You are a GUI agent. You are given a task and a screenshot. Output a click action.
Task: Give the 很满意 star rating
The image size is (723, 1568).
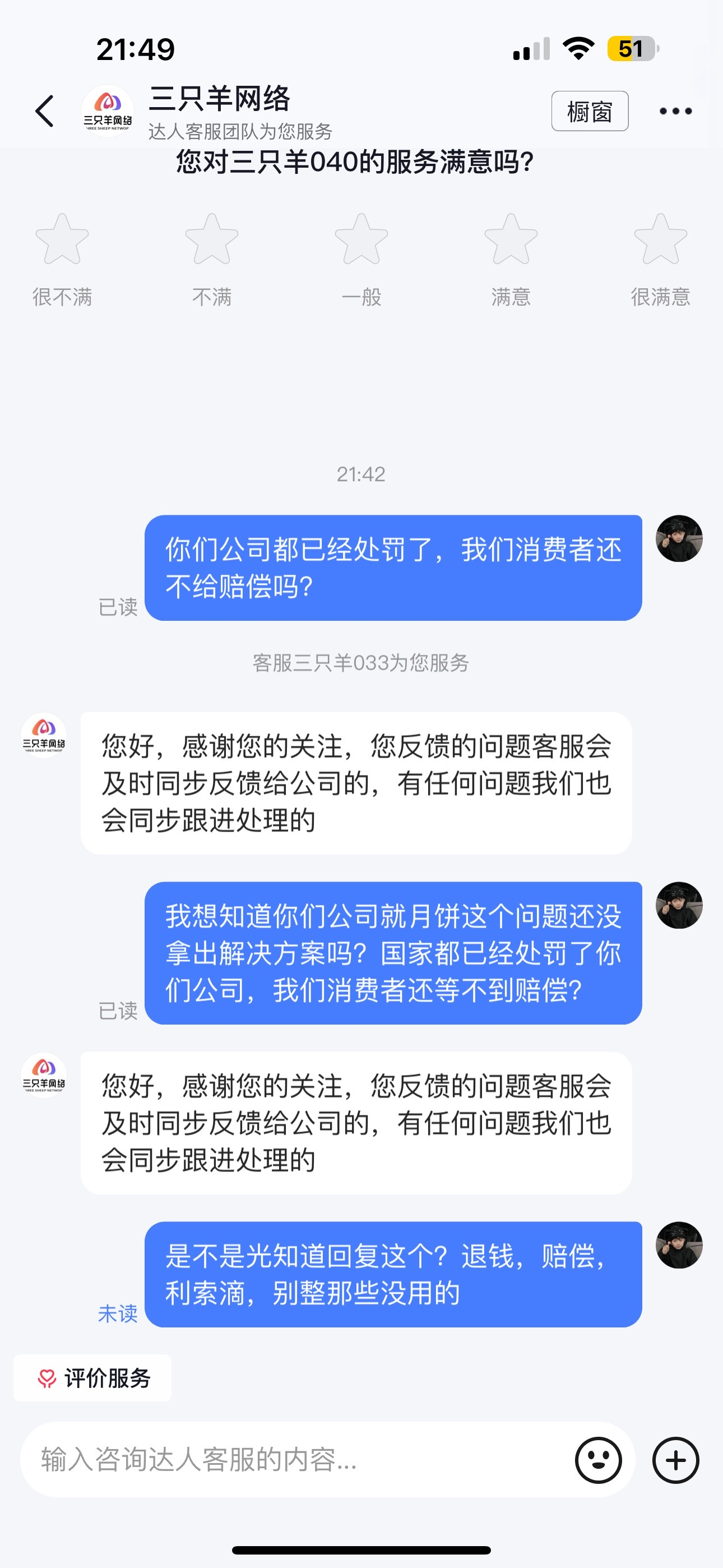pos(660,239)
